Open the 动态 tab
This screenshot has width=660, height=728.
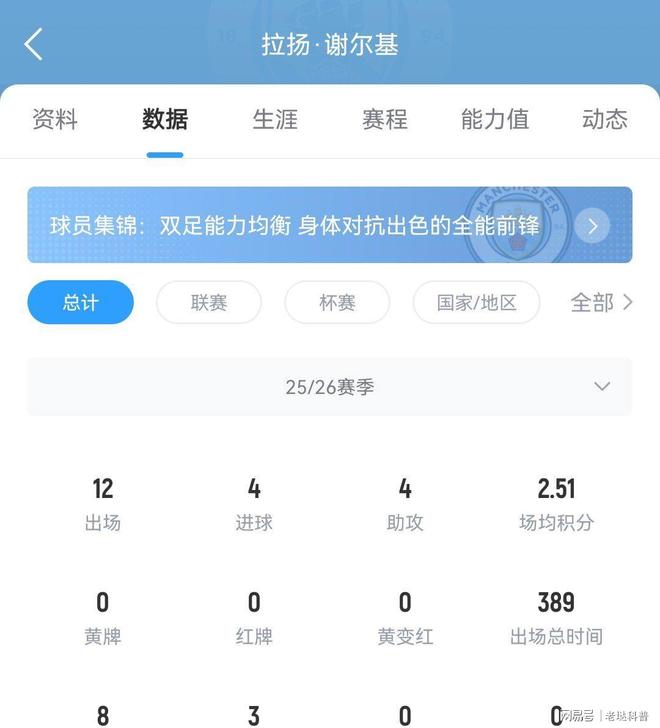tap(604, 120)
